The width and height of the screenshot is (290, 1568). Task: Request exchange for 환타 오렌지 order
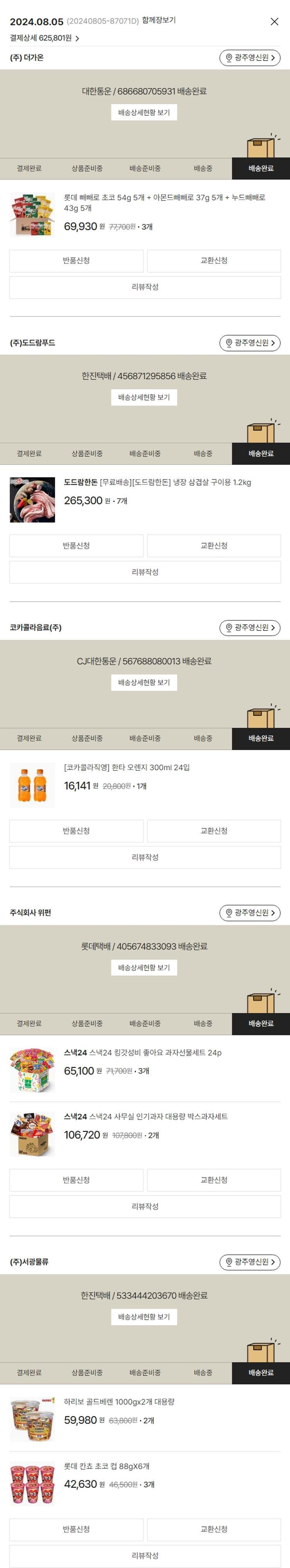pyautogui.click(x=214, y=831)
